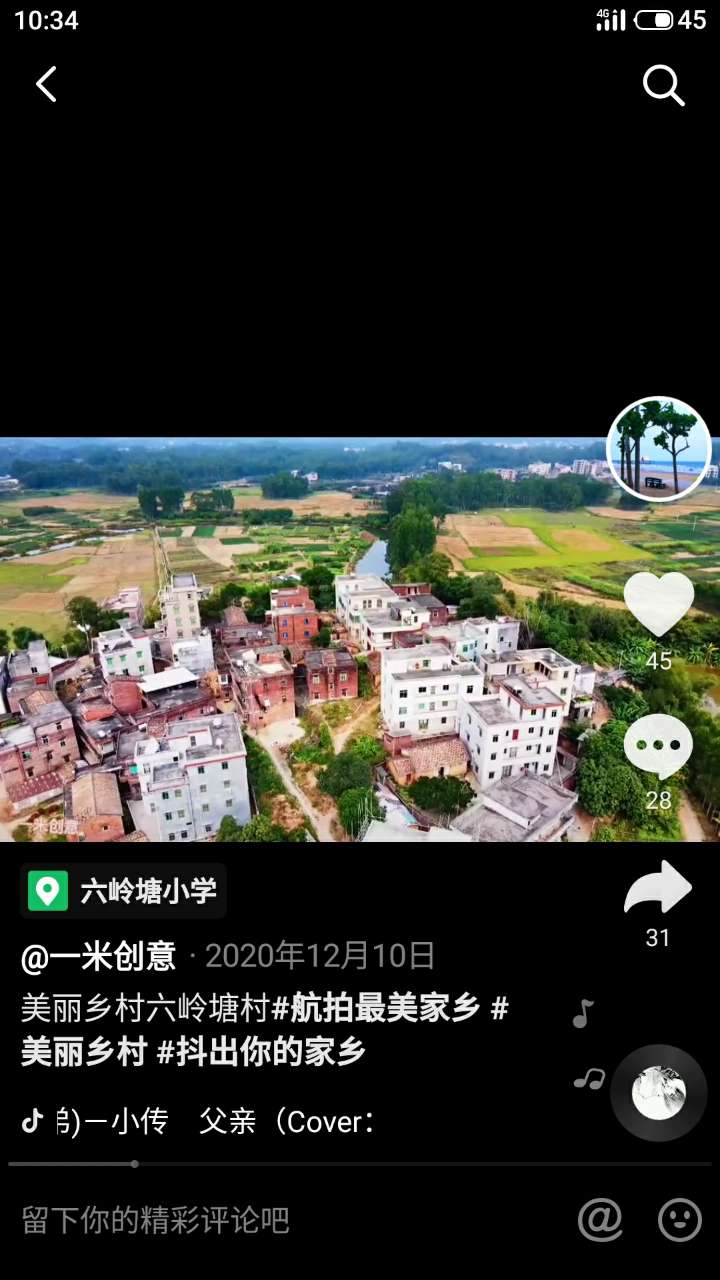Image resolution: width=720 pixels, height=1280 pixels.
Task: Open the @一米创意 profile name
Action: [99, 957]
